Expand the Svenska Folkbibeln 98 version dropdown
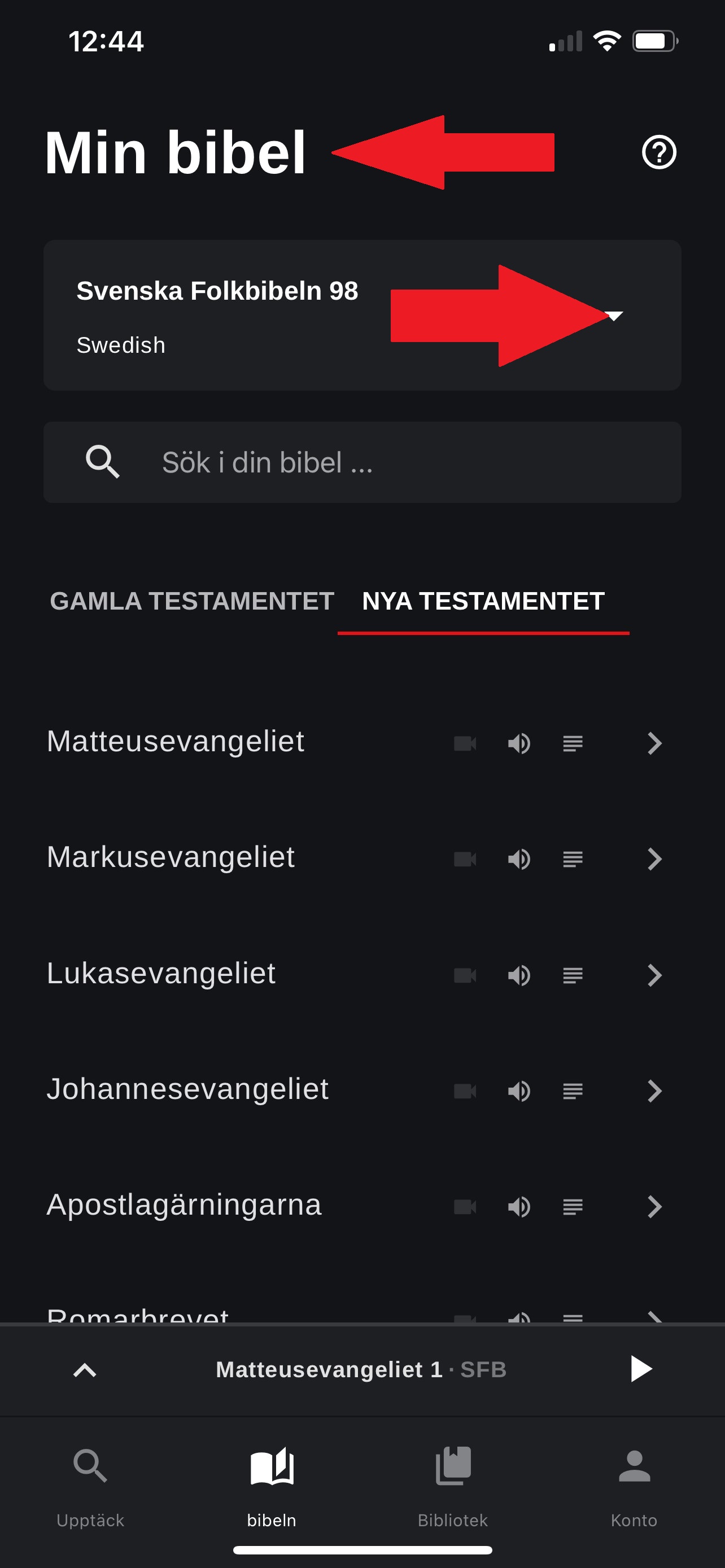The width and height of the screenshot is (725, 1568). point(614,316)
